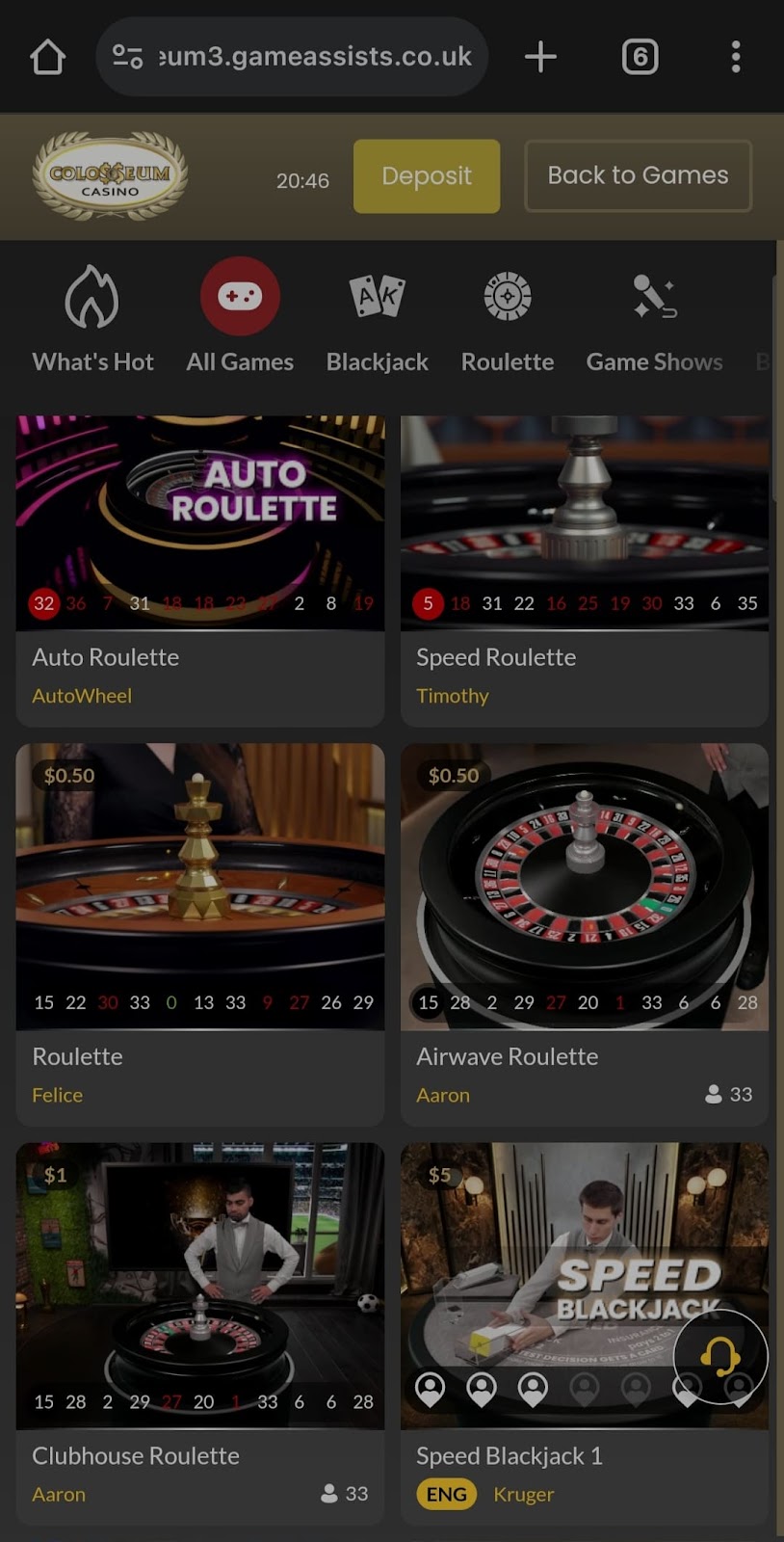This screenshot has height=1542, width=784.
Task: Open a new browser tab with the plus icon
Action: (540, 56)
